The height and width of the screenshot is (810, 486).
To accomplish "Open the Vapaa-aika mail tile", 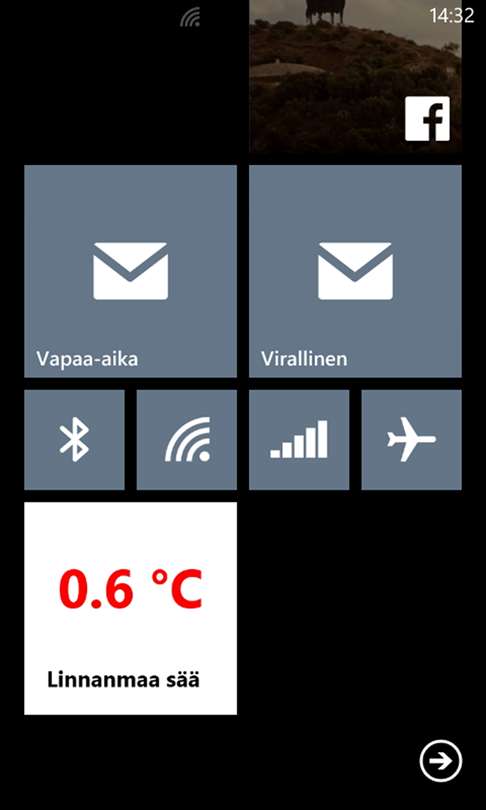I will 131,271.
